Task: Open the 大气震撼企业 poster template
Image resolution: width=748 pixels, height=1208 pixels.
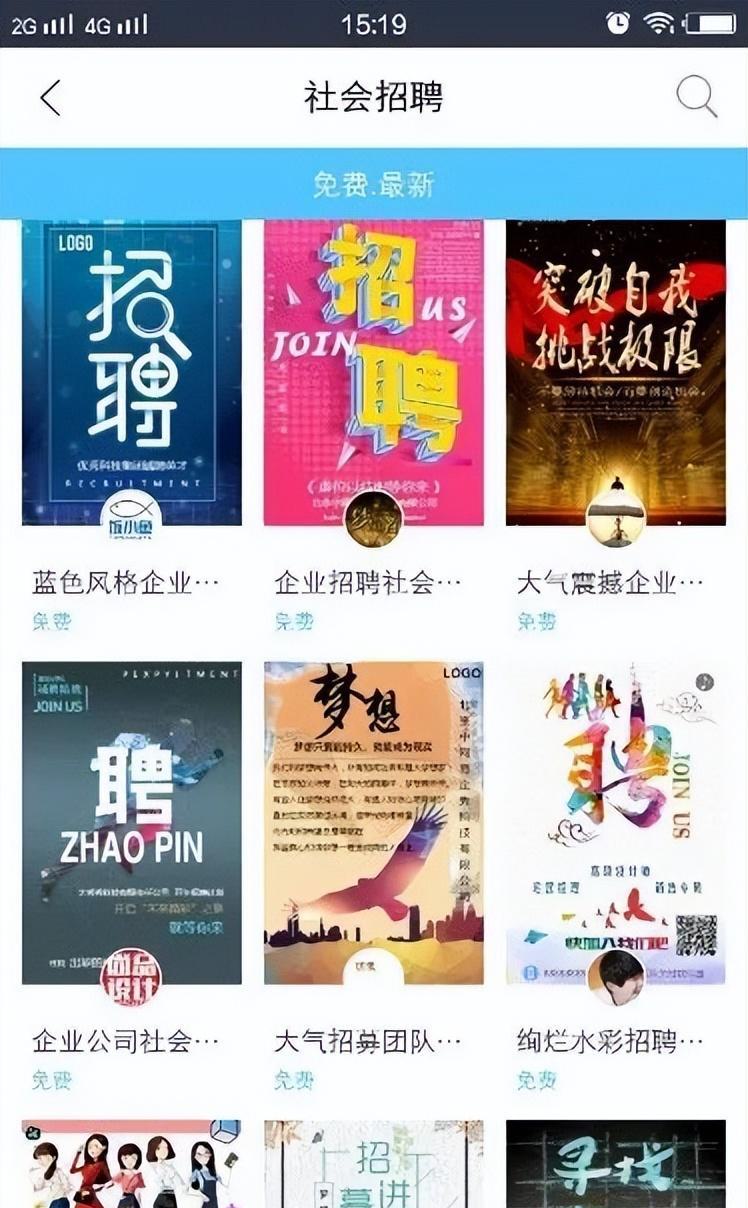Action: pyautogui.click(x=616, y=373)
